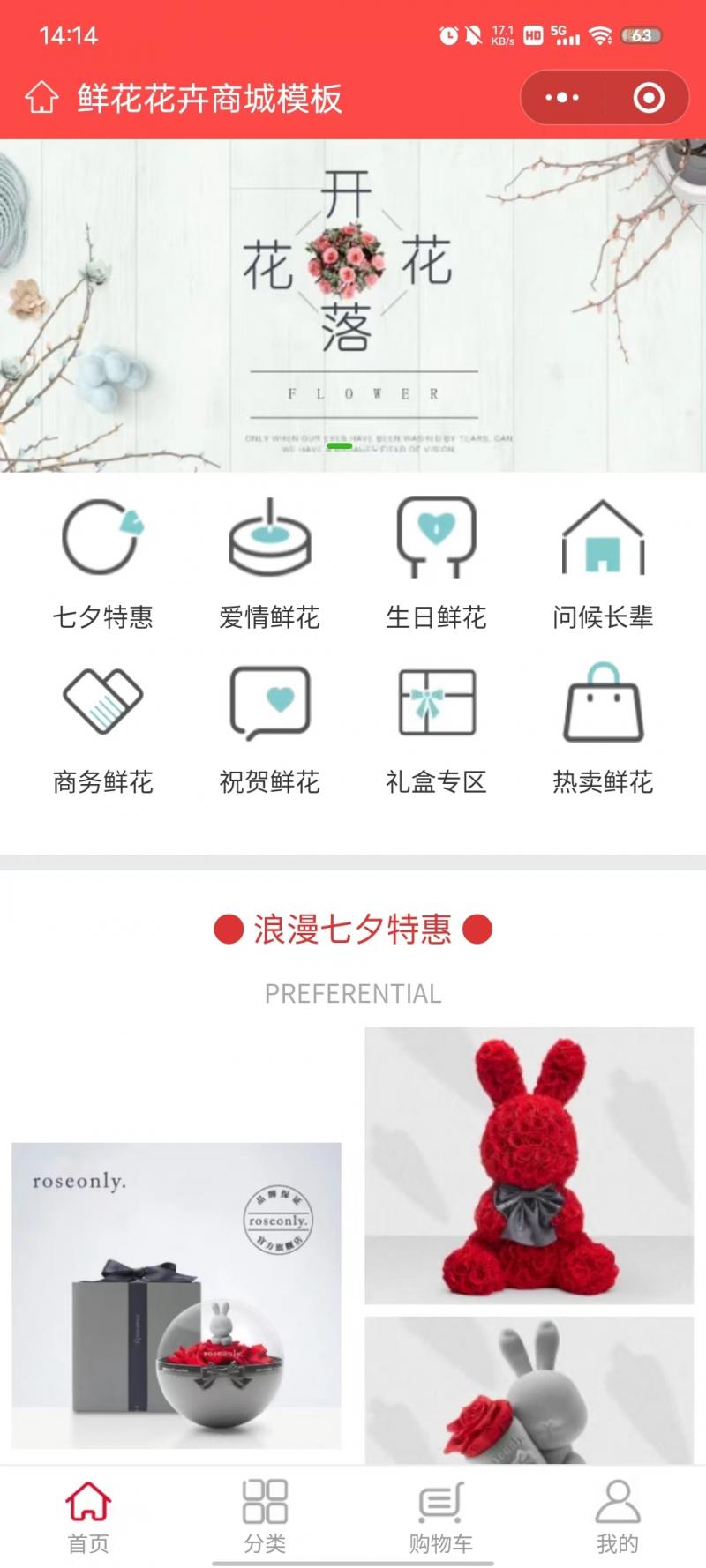Switch to the 首页 tab
Screen dimensions: 706x1568
point(88,1517)
